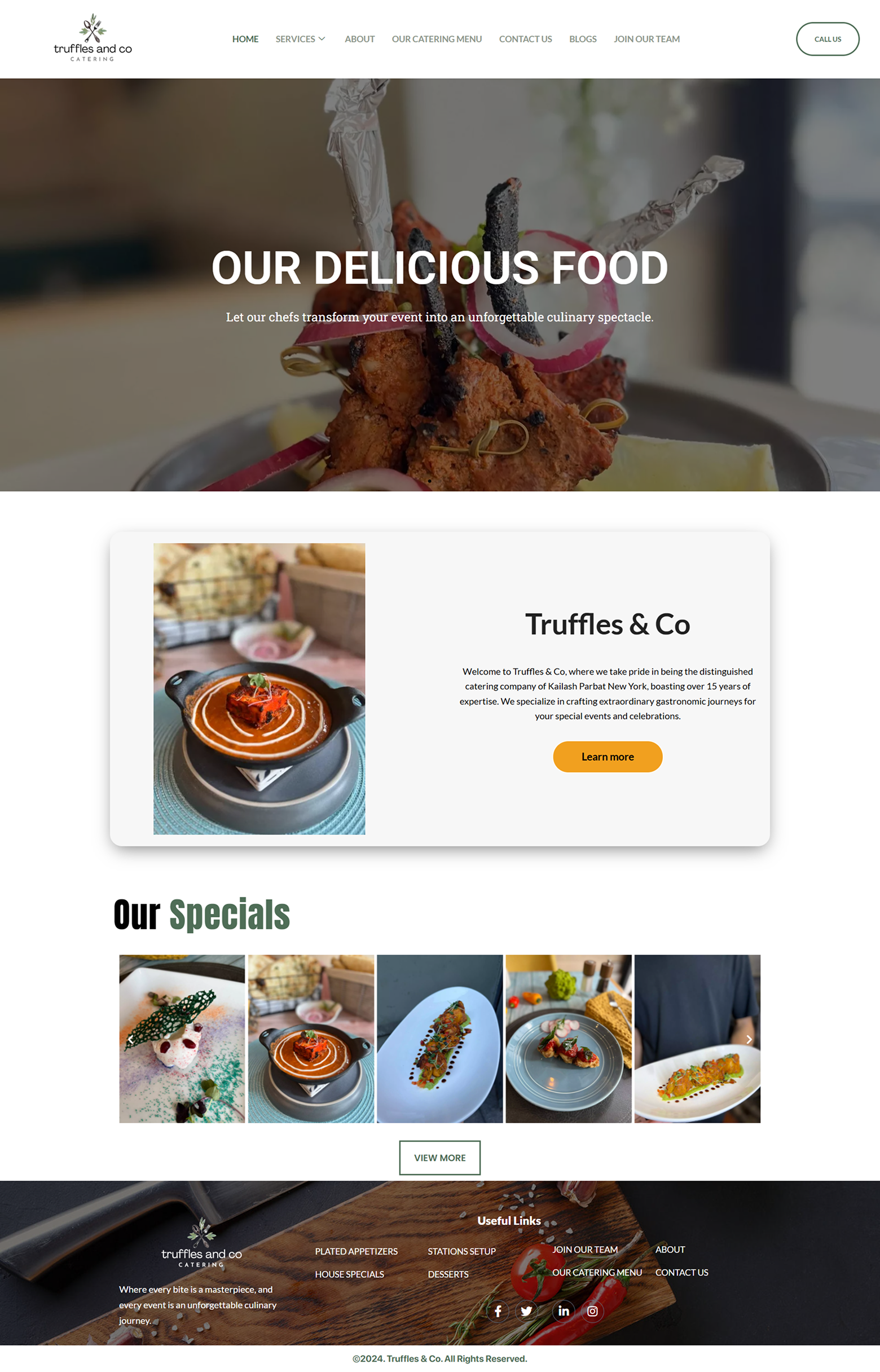Visit the Blogs page

click(582, 39)
